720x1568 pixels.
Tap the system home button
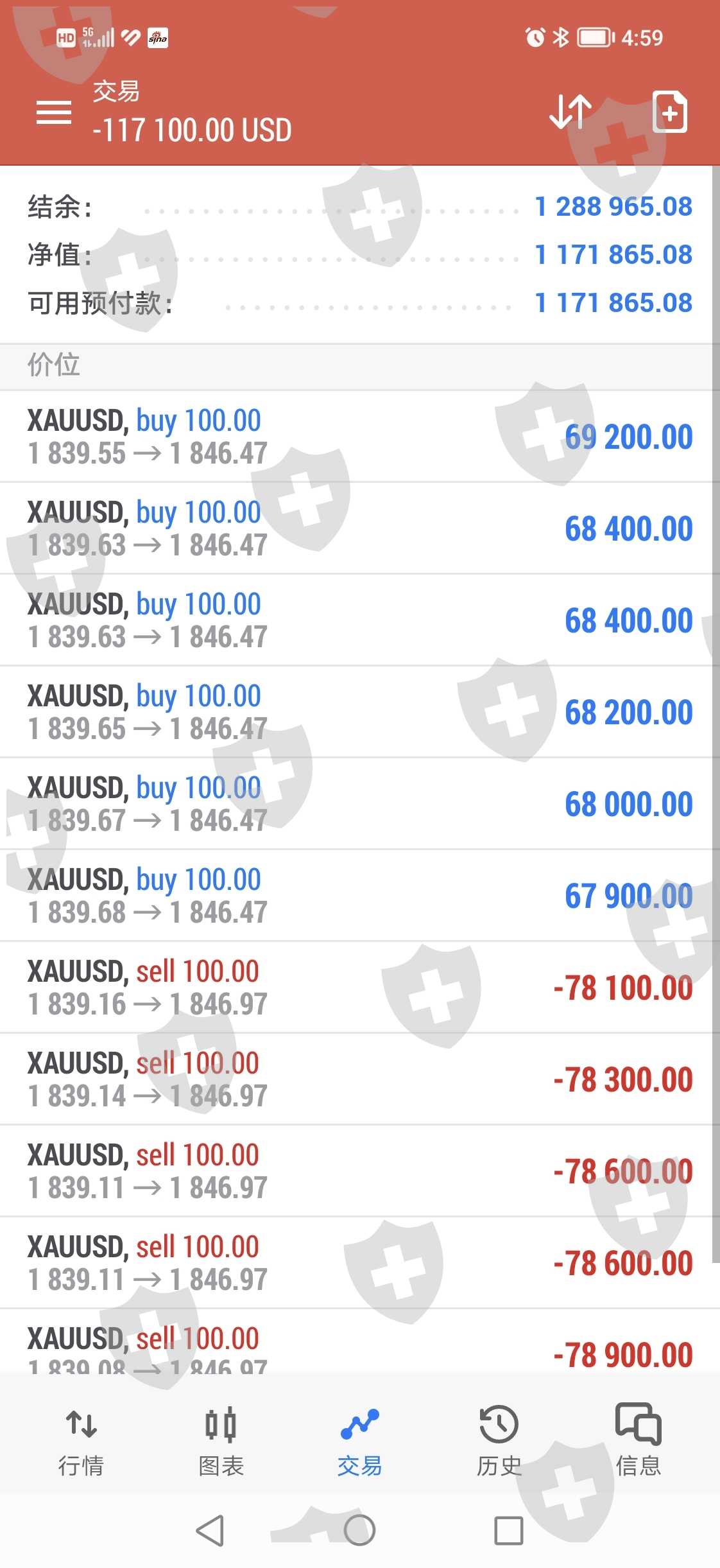[359, 1530]
